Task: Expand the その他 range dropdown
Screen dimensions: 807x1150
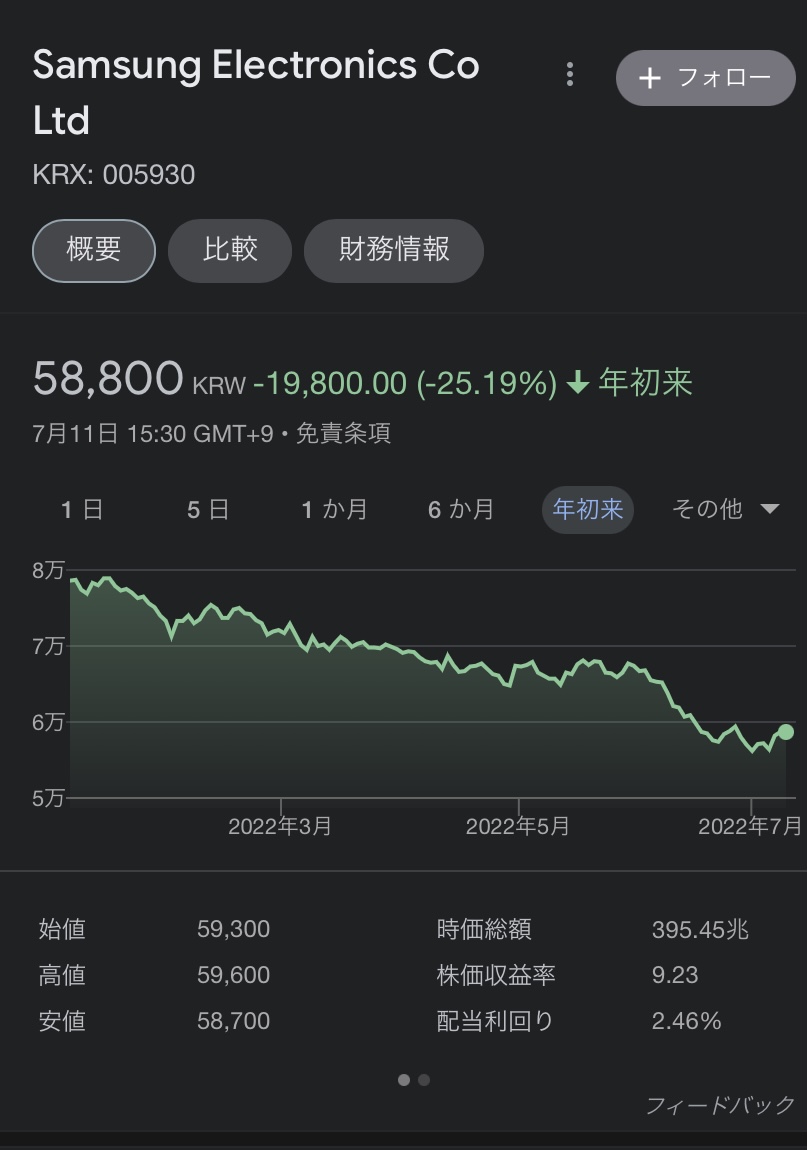Action: pyautogui.click(x=725, y=510)
